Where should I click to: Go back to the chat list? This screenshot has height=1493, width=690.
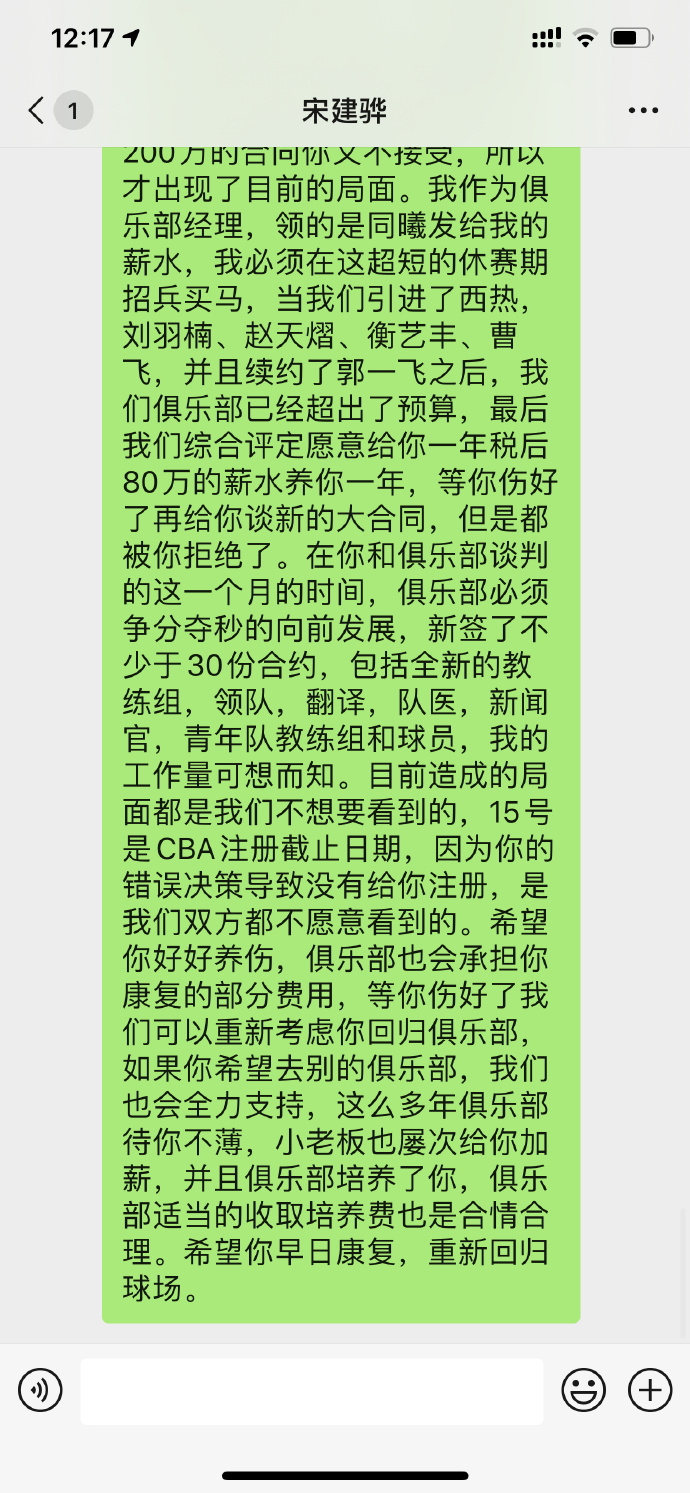click(38, 110)
